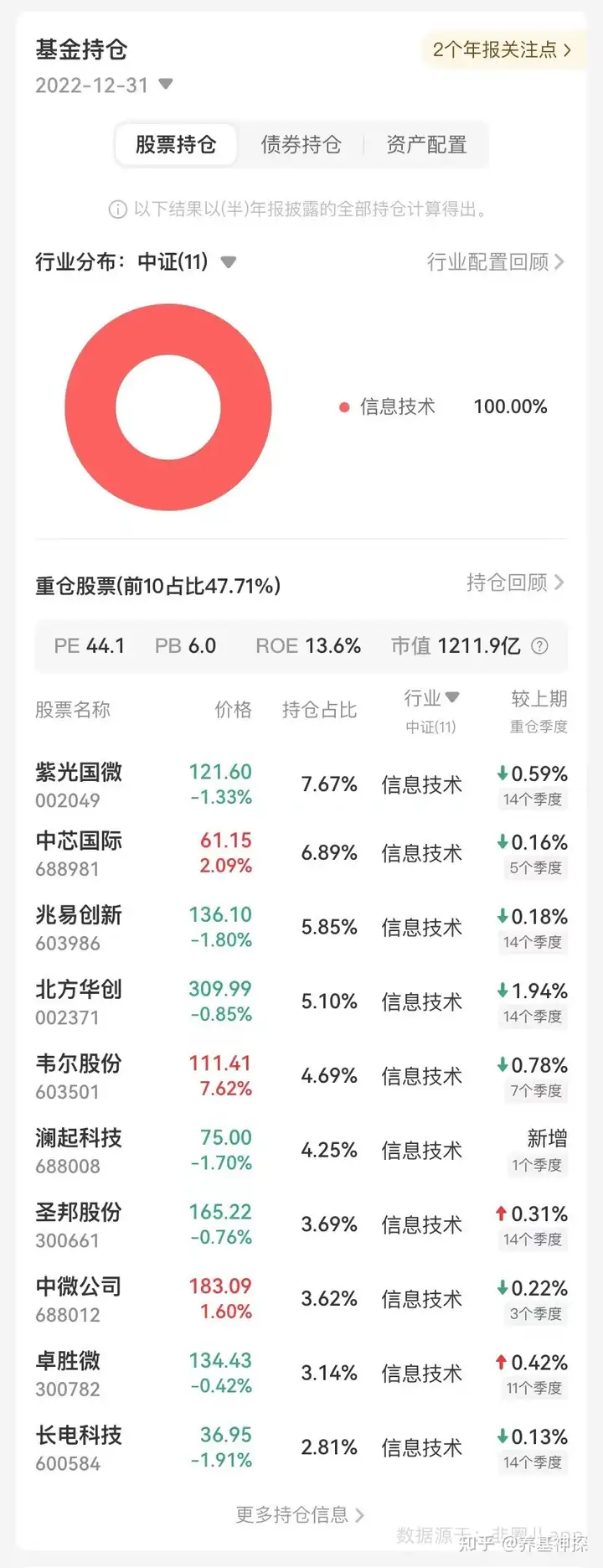Open 持仓回顾 link
The height and width of the screenshot is (1568, 603).
click(514, 582)
